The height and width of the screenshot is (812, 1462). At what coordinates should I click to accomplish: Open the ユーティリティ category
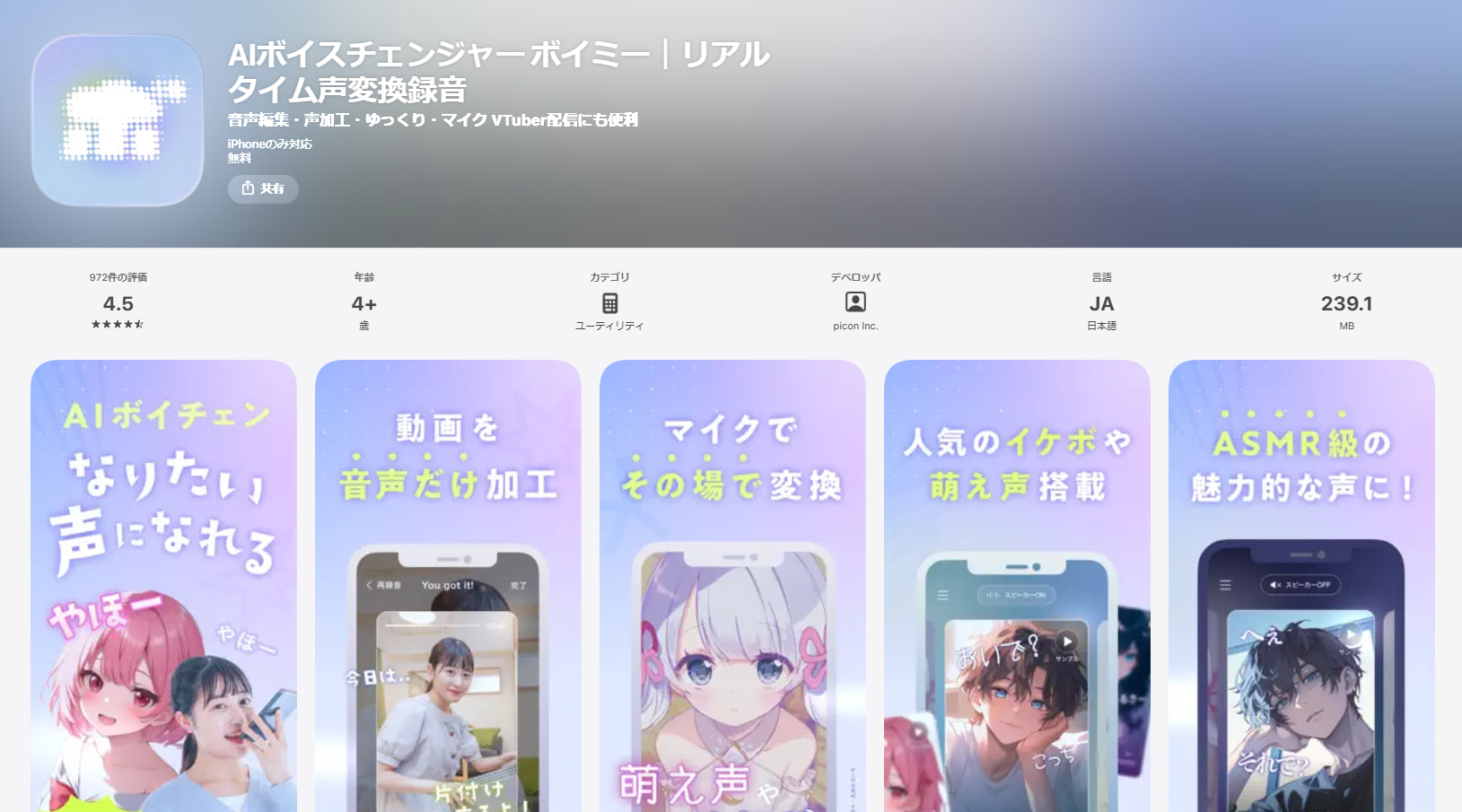pyautogui.click(x=609, y=304)
